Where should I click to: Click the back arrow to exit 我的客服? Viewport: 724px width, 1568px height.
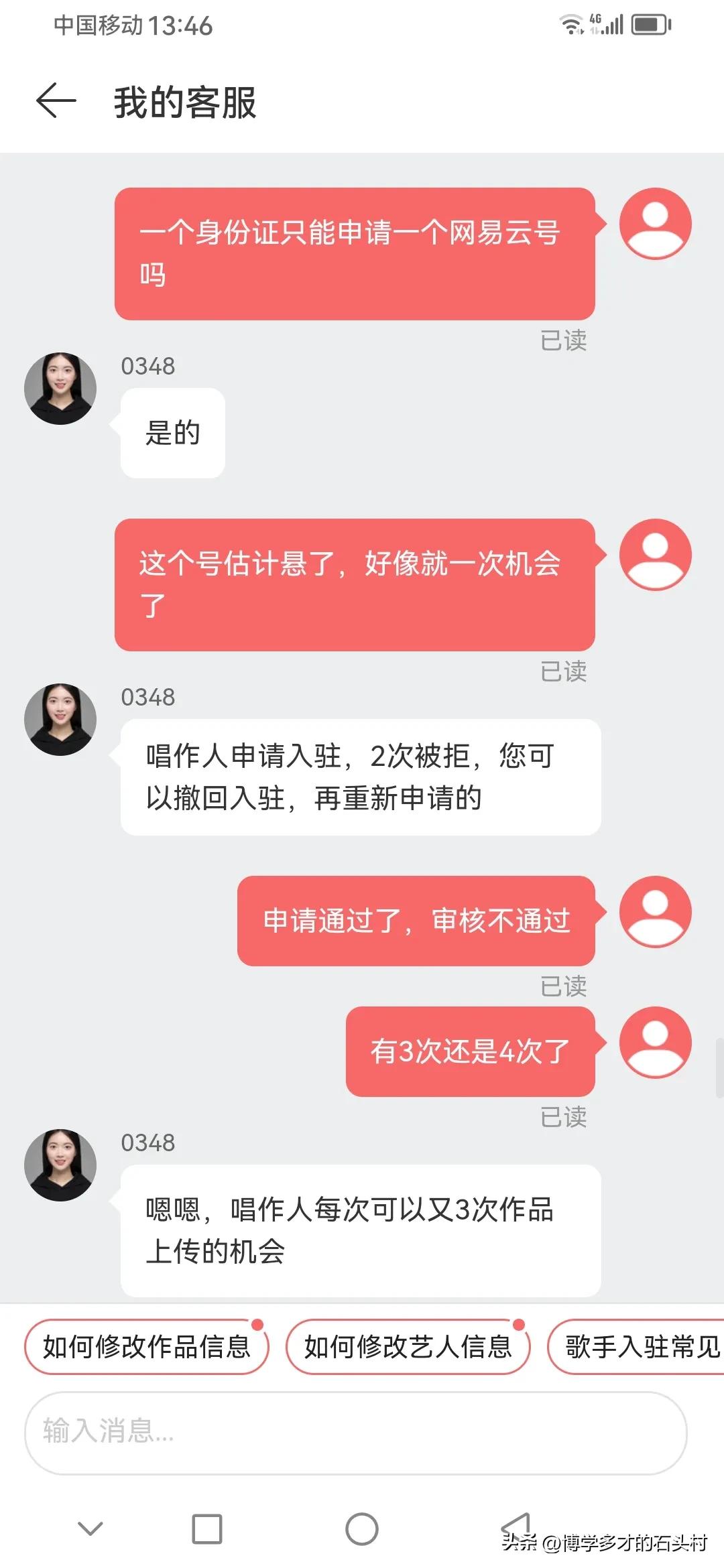[x=54, y=102]
